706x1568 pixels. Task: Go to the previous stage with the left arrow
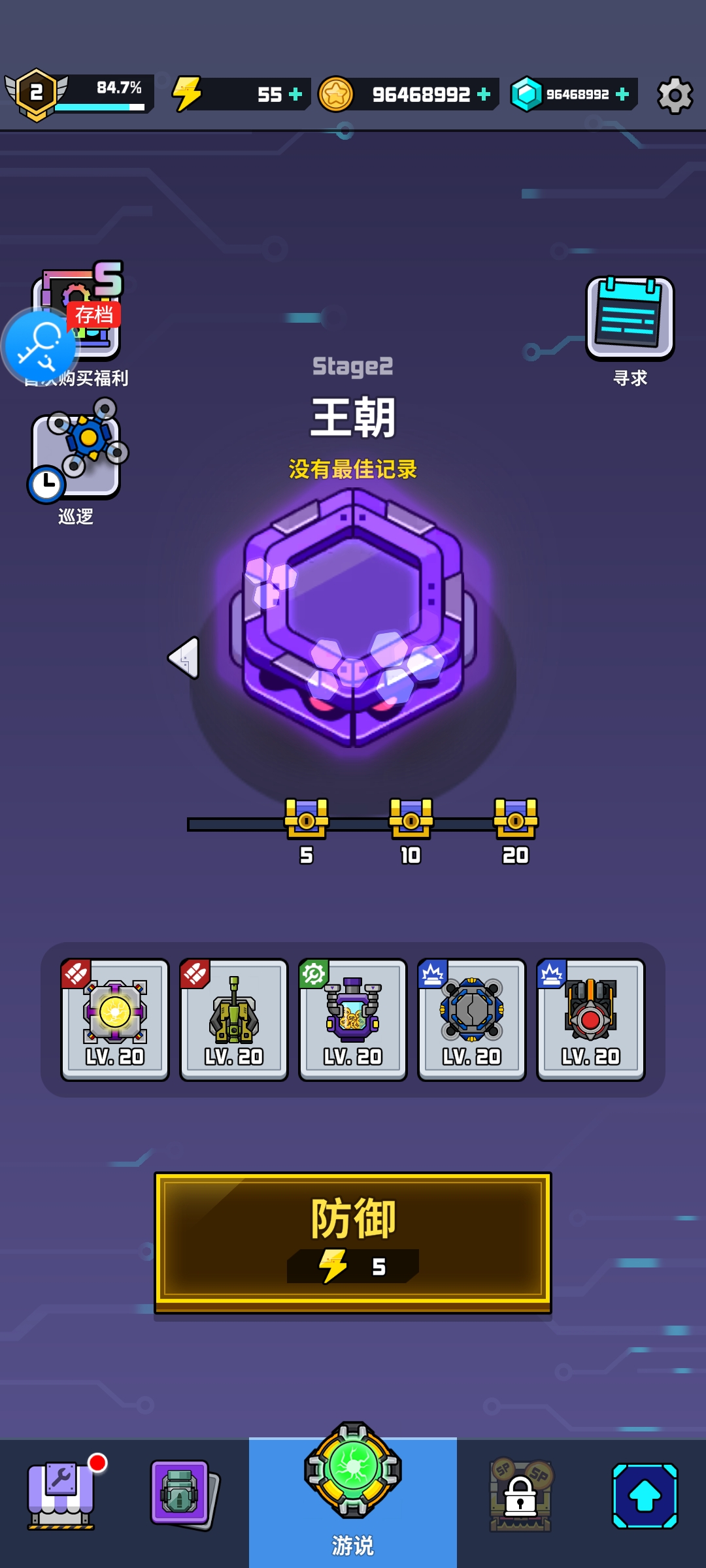[184, 657]
